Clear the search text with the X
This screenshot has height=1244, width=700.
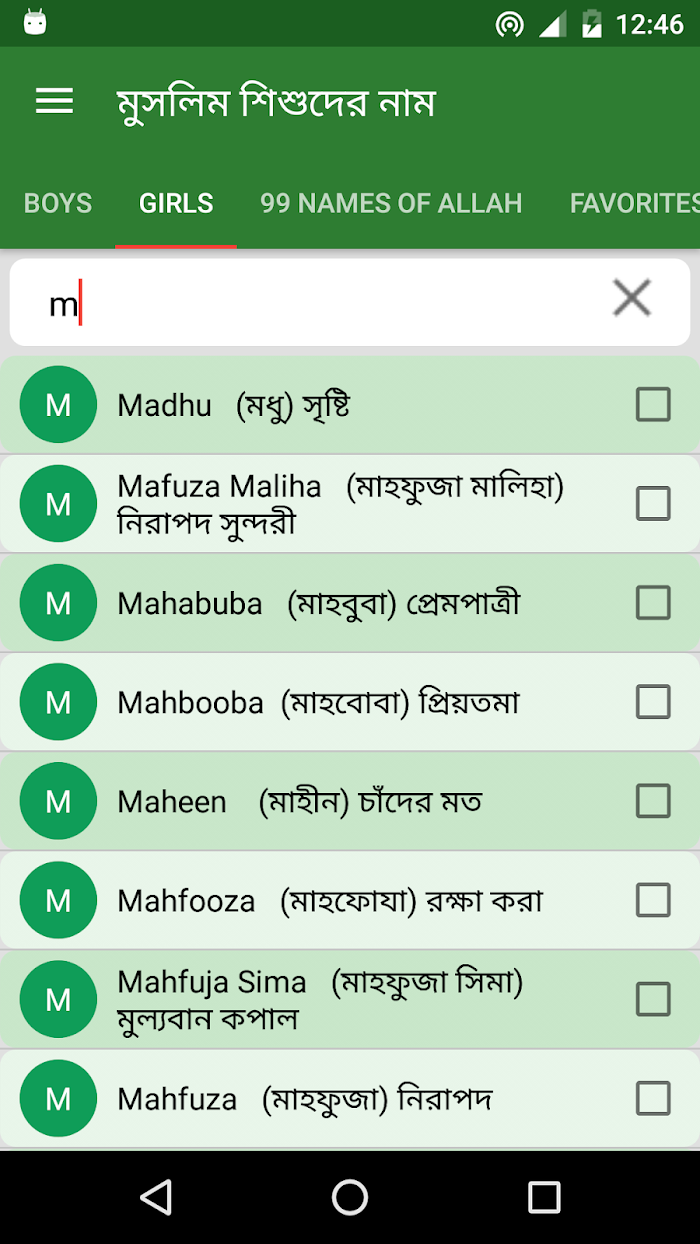point(632,298)
